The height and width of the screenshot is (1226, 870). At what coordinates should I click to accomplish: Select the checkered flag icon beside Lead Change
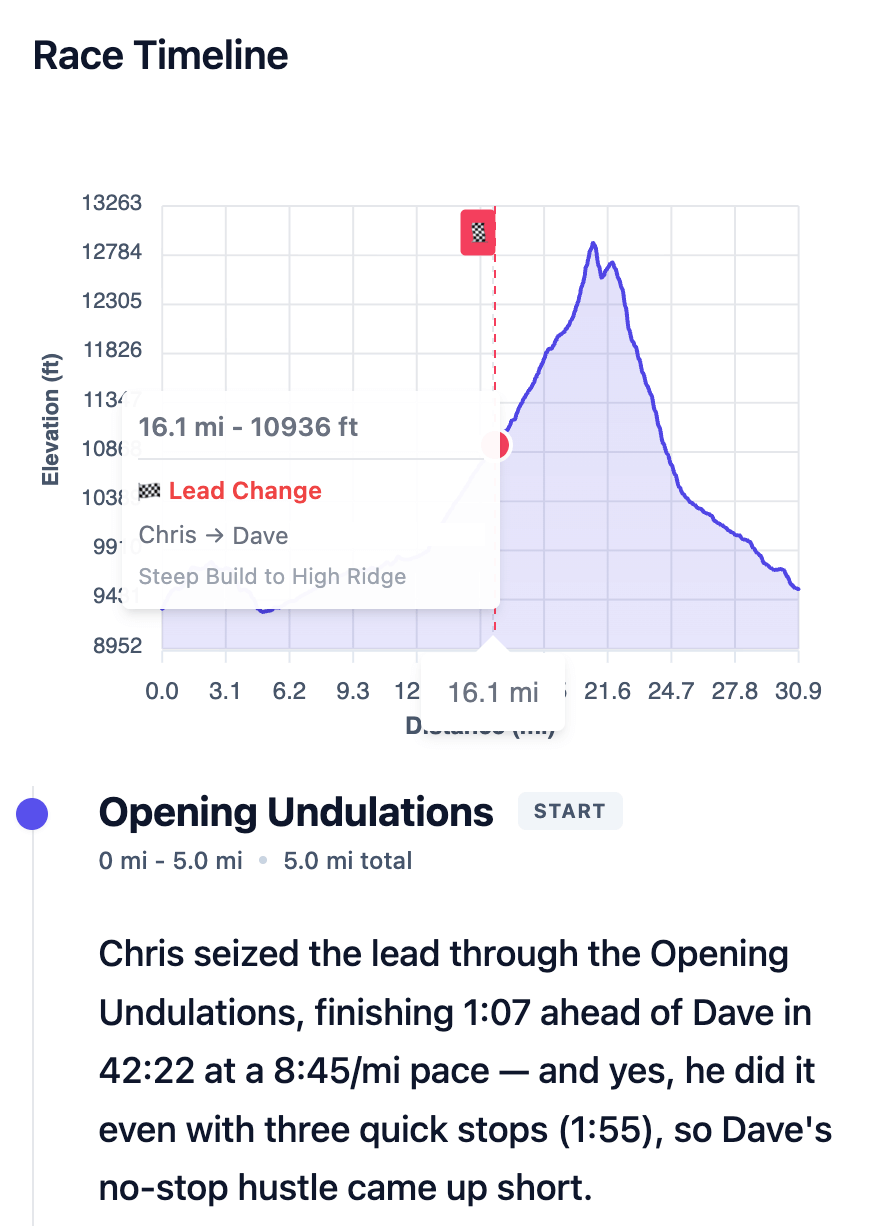pyautogui.click(x=152, y=491)
